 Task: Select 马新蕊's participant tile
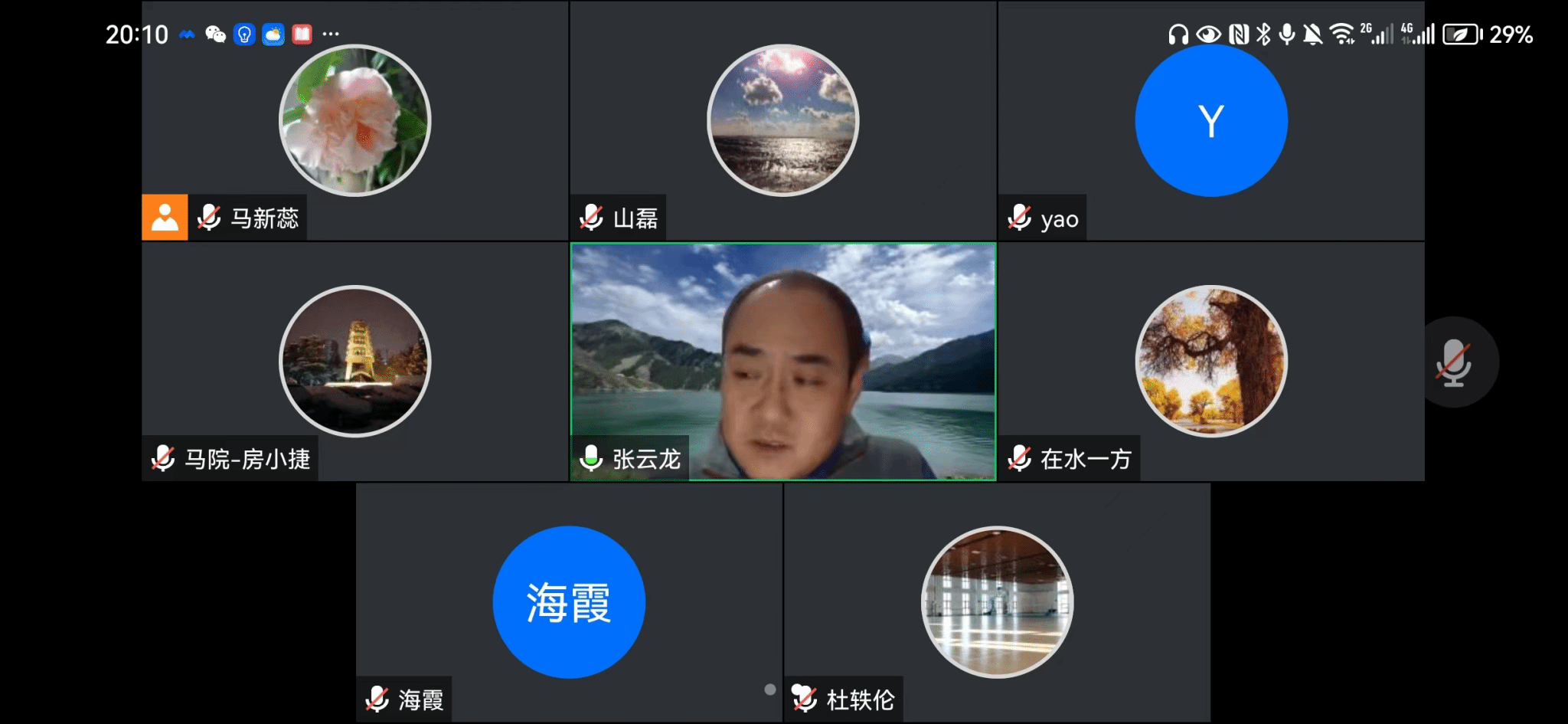tap(354, 121)
